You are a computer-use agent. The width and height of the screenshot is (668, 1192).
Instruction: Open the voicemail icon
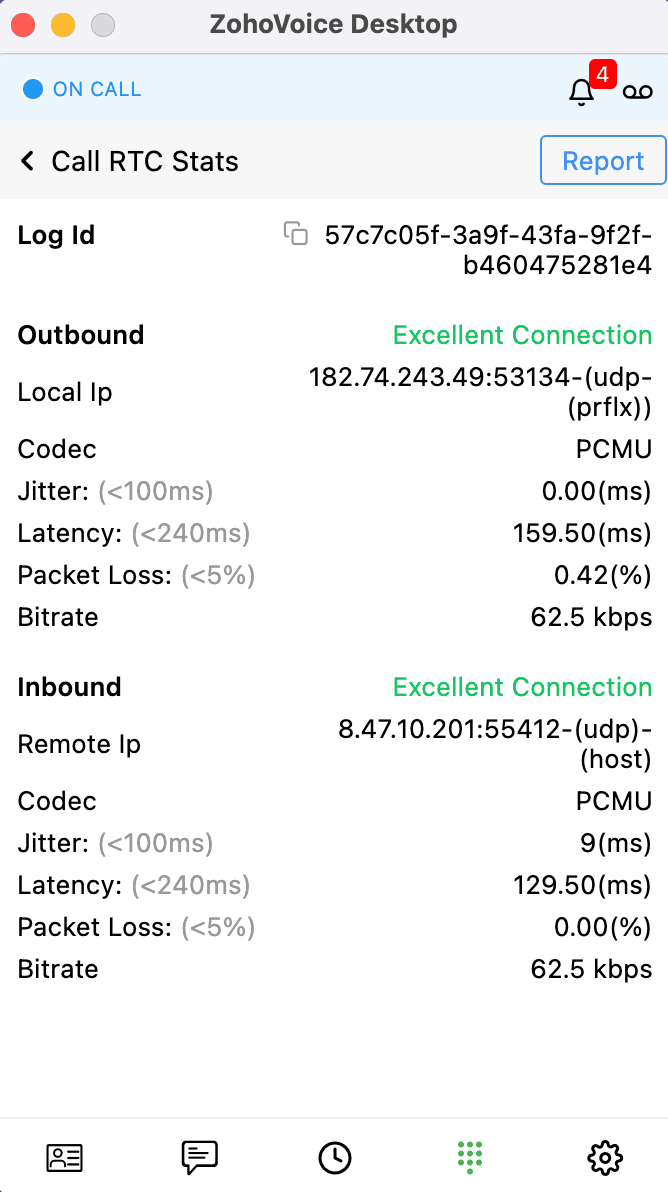[x=637, y=92]
